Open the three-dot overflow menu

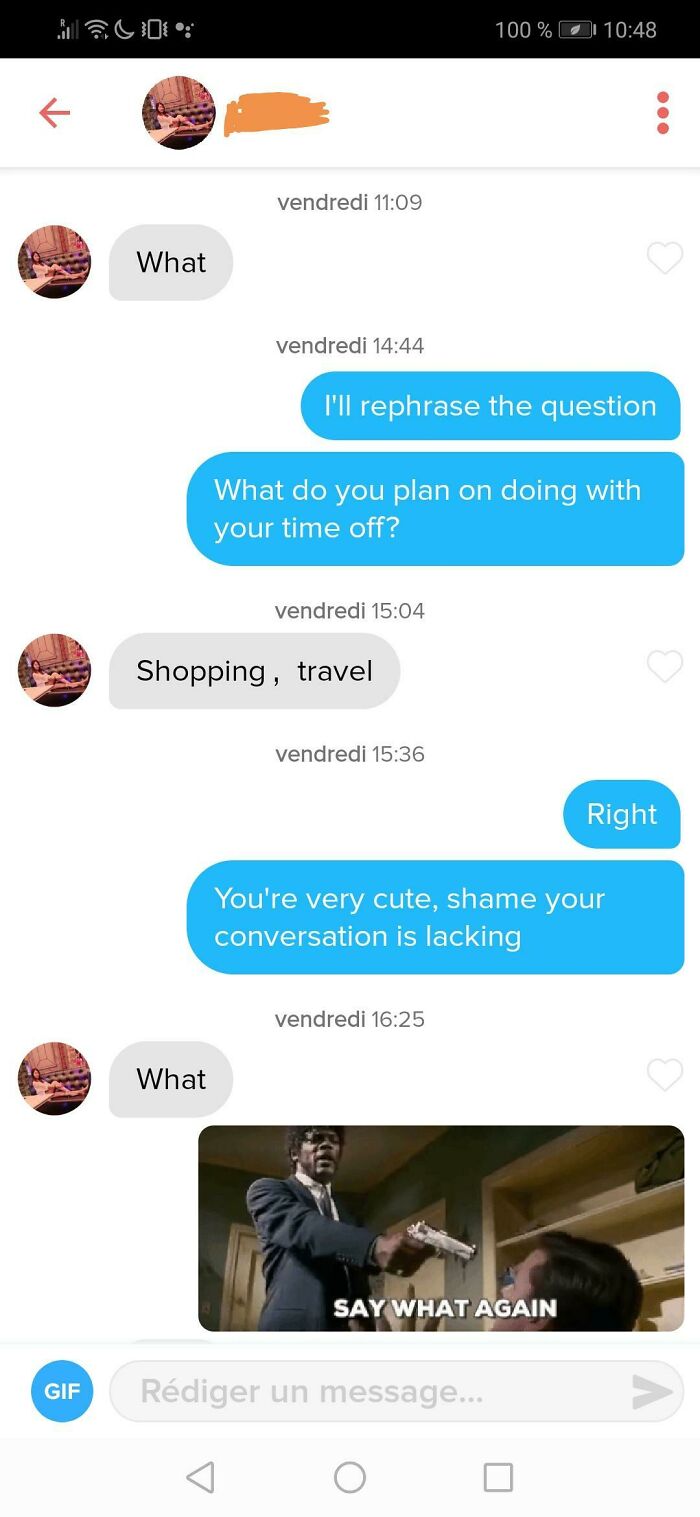662,113
